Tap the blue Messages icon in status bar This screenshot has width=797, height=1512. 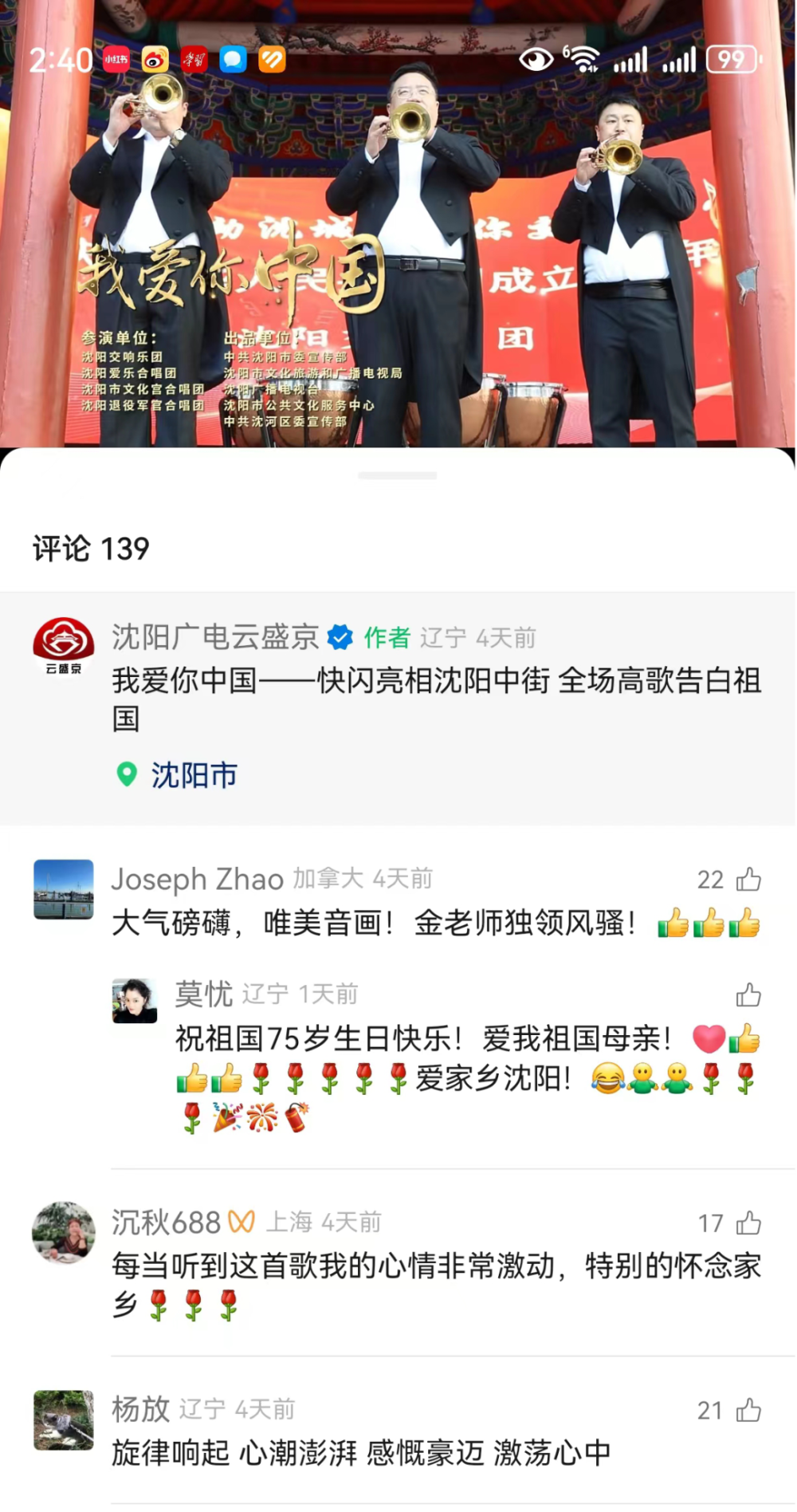[232, 60]
